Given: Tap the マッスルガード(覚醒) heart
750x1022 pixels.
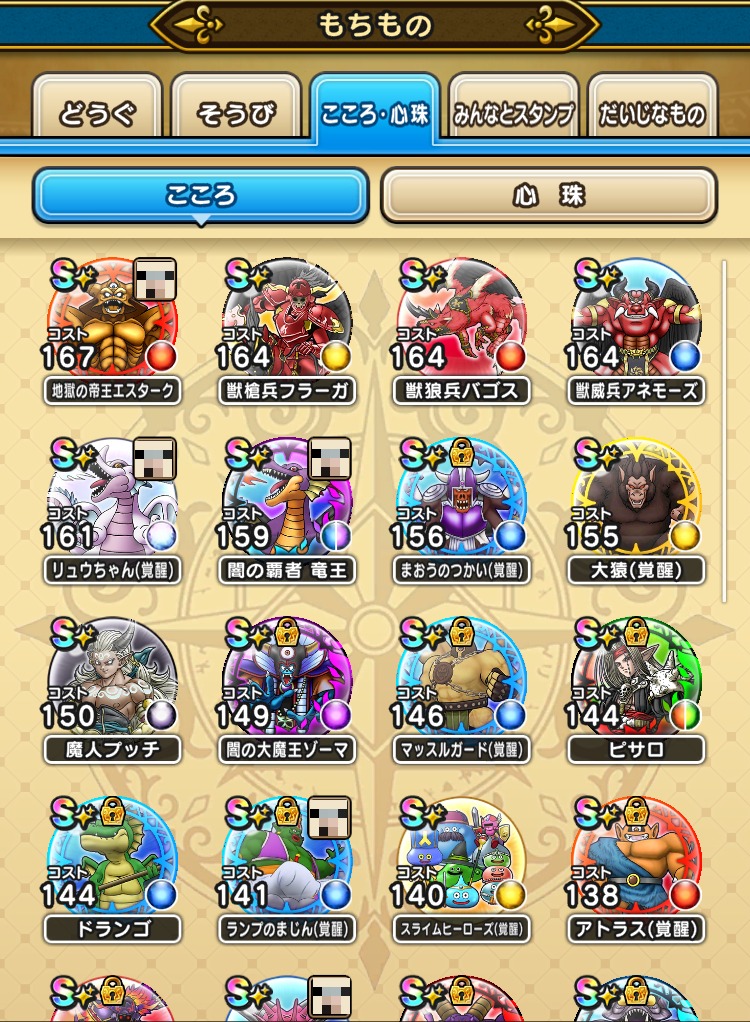Looking at the screenshot, I should click(x=461, y=682).
